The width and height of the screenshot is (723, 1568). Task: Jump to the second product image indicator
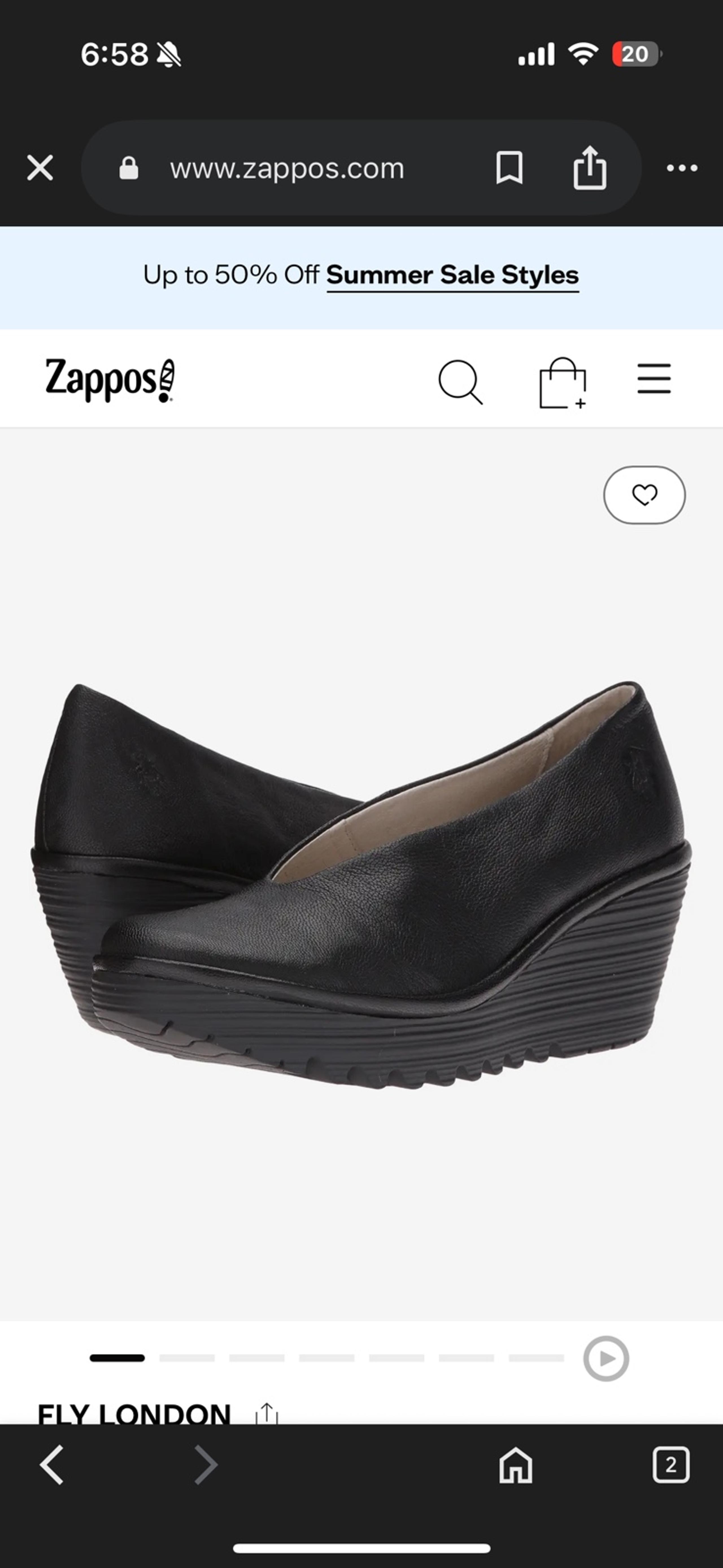click(187, 1358)
